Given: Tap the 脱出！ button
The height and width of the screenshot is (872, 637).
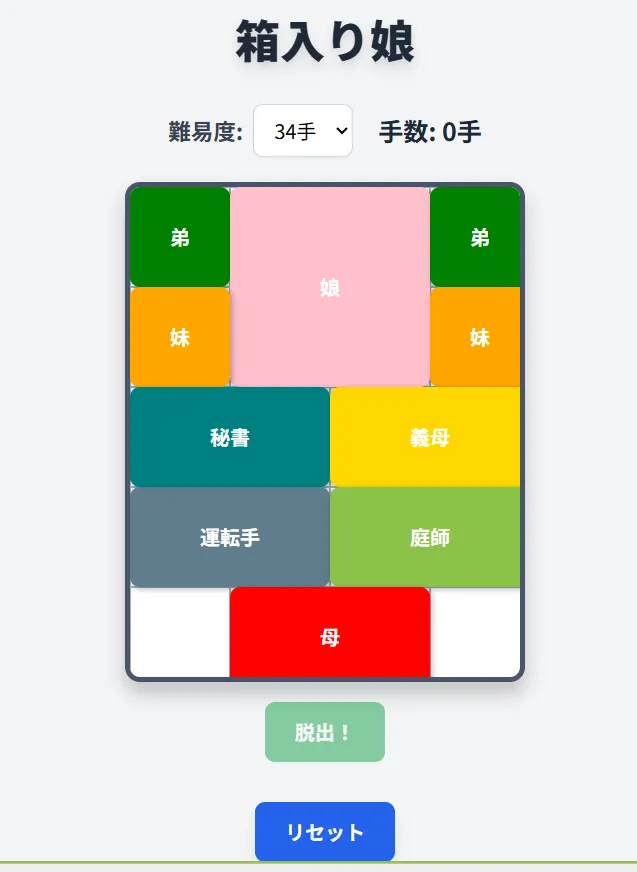Looking at the screenshot, I should (325, 732).
